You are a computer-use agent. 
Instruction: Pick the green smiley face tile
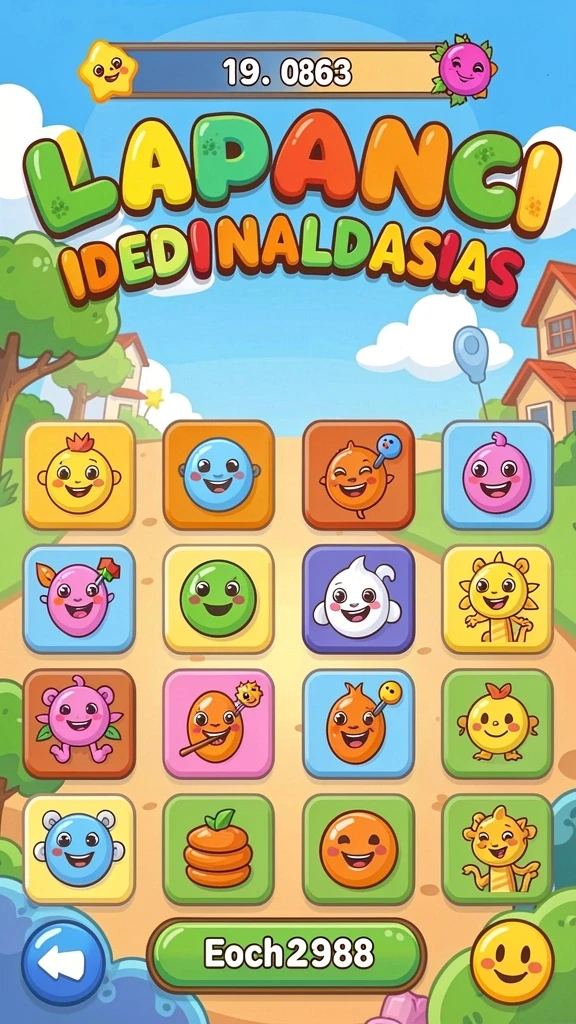click(x=219, y=599)
